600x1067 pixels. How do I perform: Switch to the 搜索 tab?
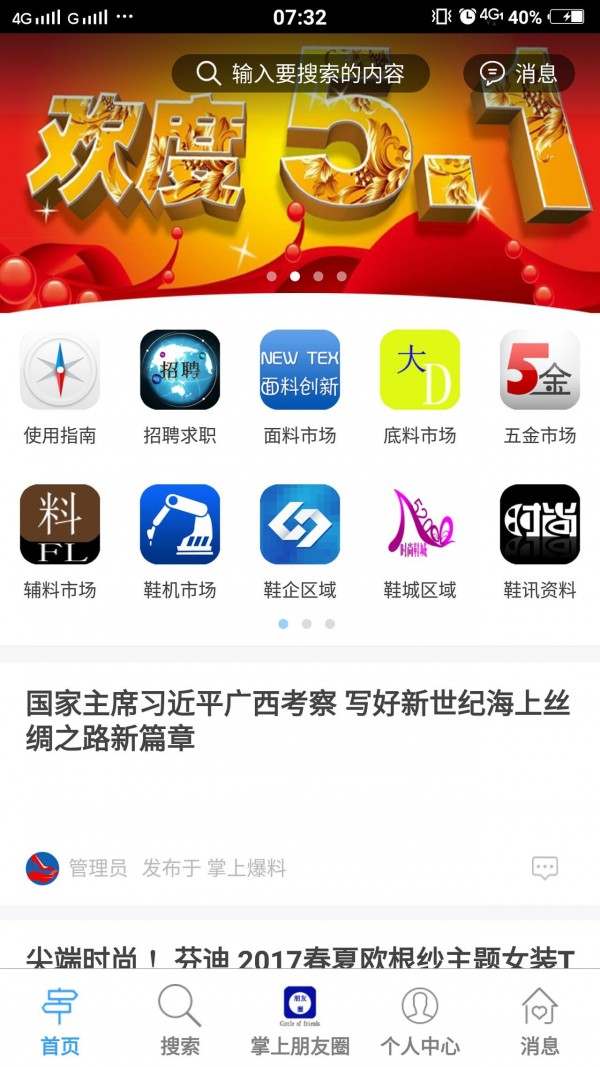click(180, 1020)
